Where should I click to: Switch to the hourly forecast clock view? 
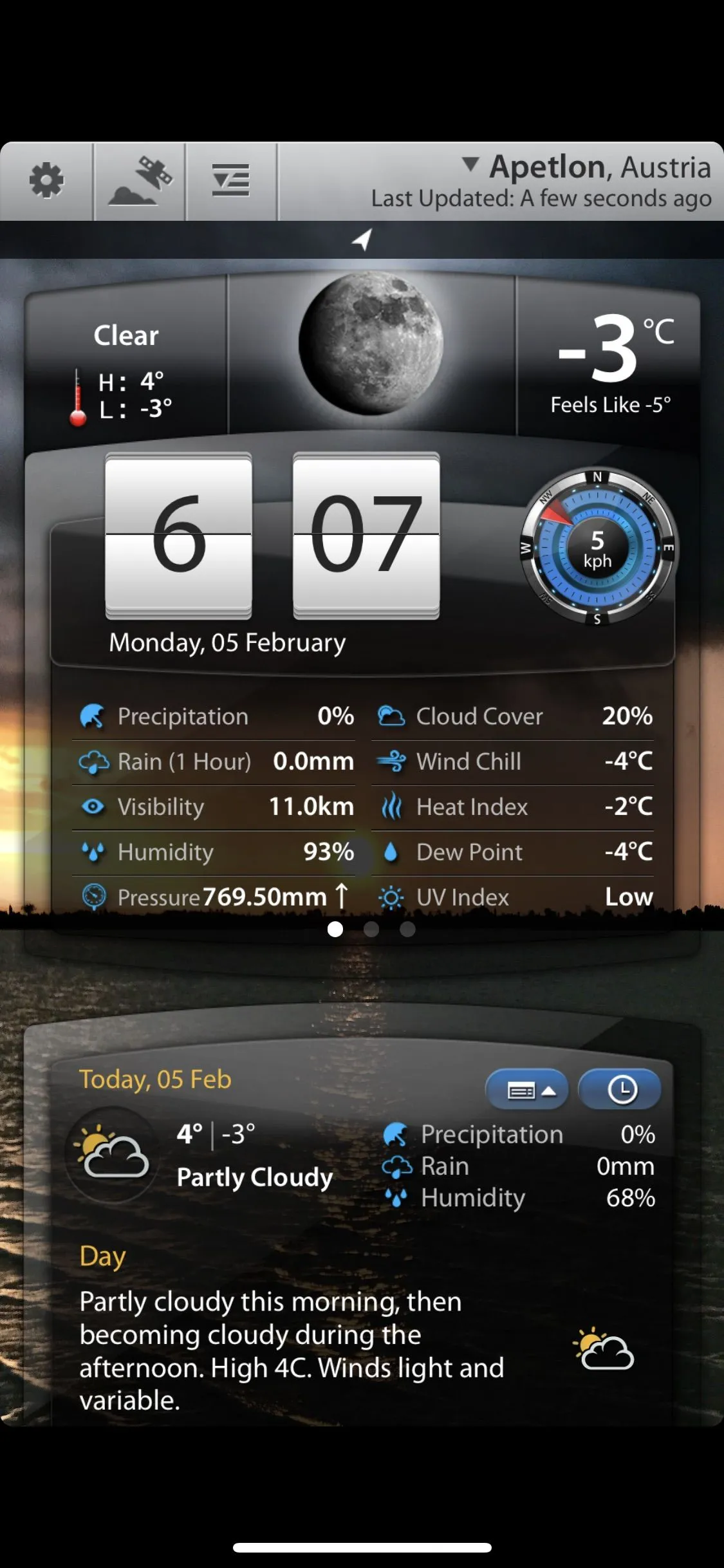(x=621, y=1090)
